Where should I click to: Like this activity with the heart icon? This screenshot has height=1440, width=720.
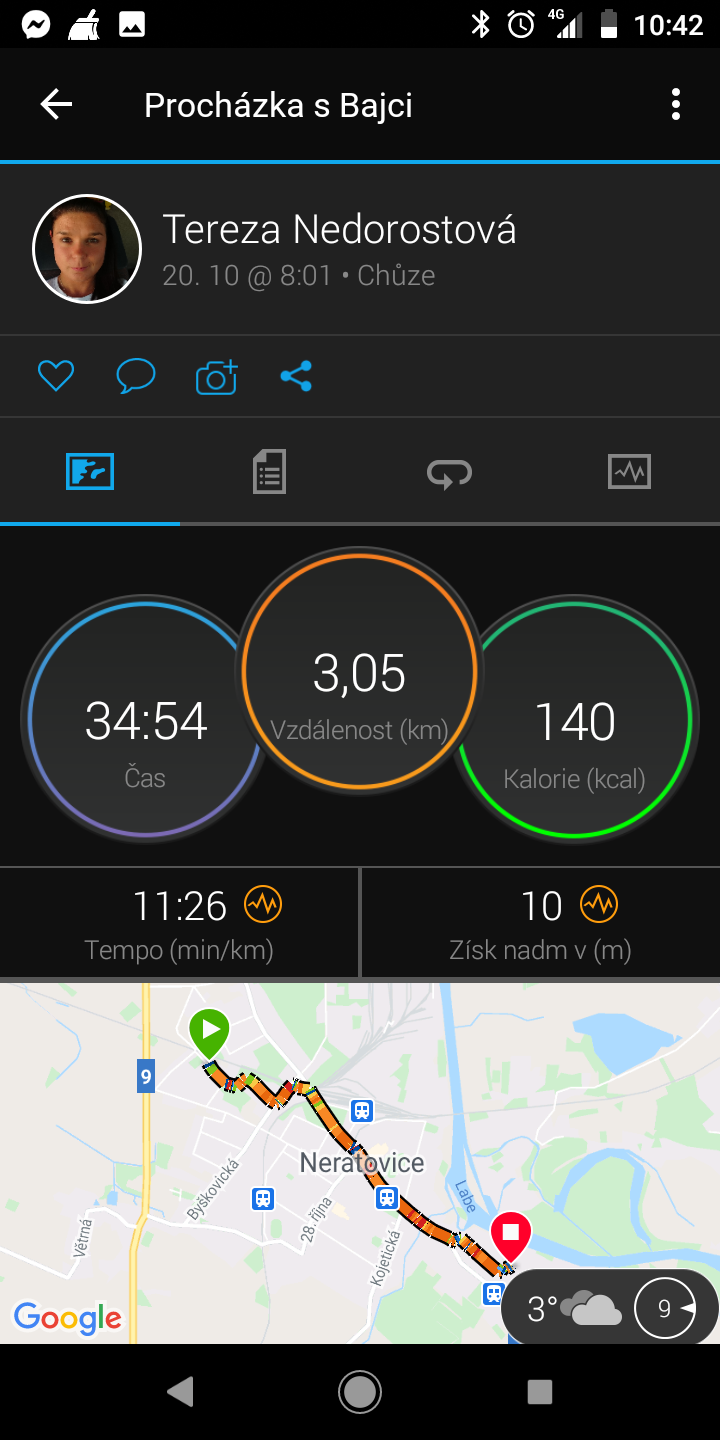(56, 376)
